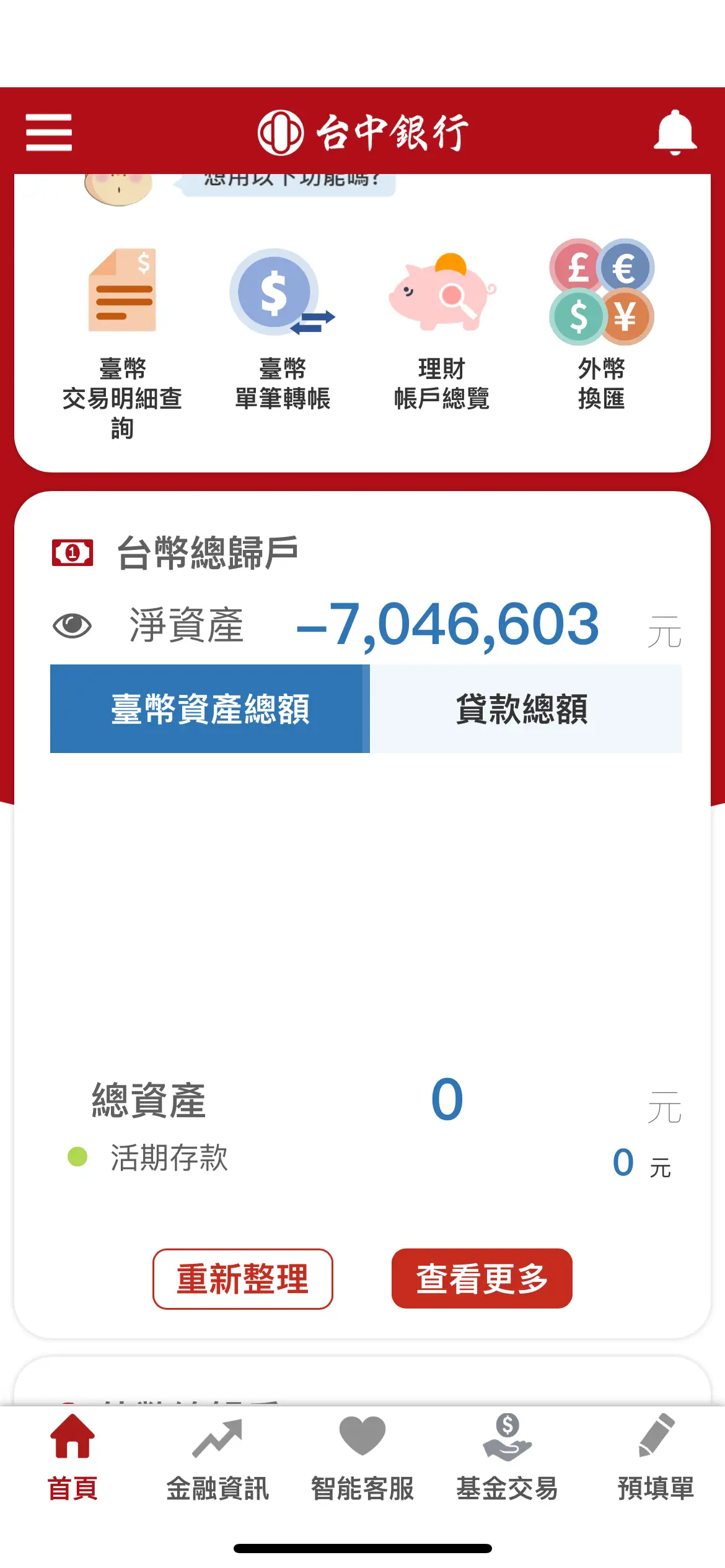725x1568 pixels.
Task: Switch to the 預填單 tab
Action: point(656,1458)
